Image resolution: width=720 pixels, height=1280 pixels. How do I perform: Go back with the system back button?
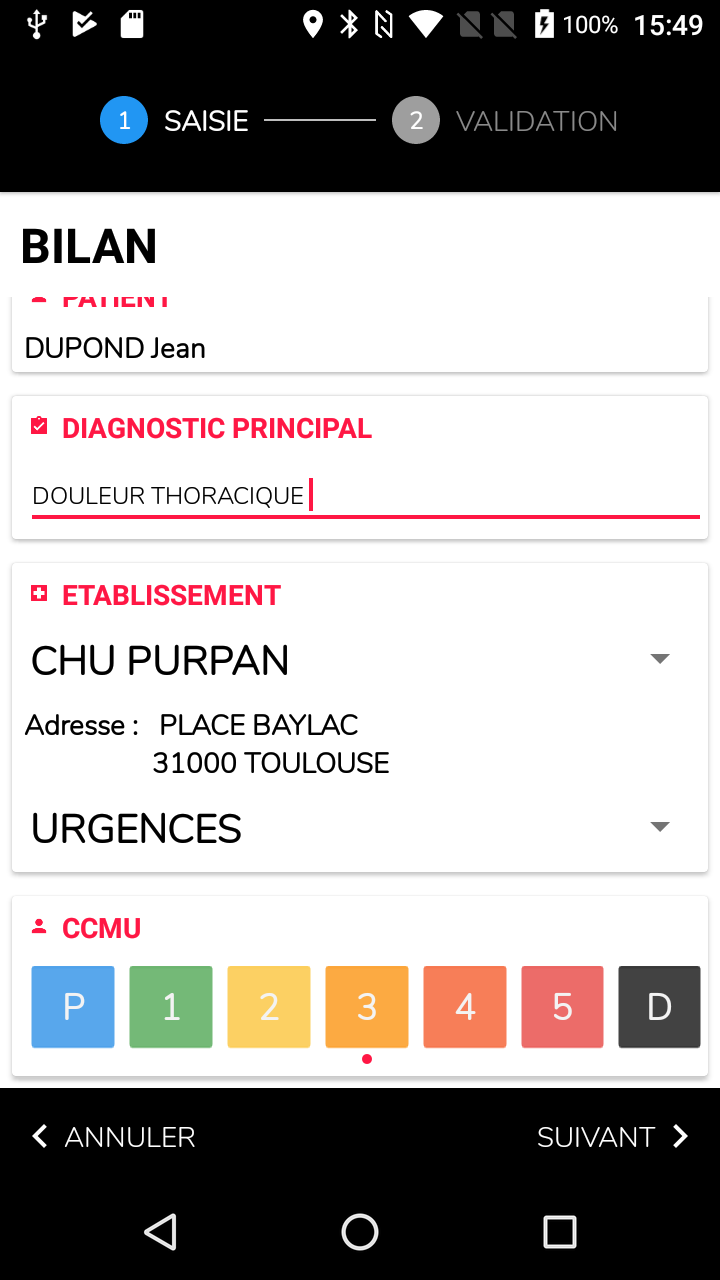(160, 1232)
